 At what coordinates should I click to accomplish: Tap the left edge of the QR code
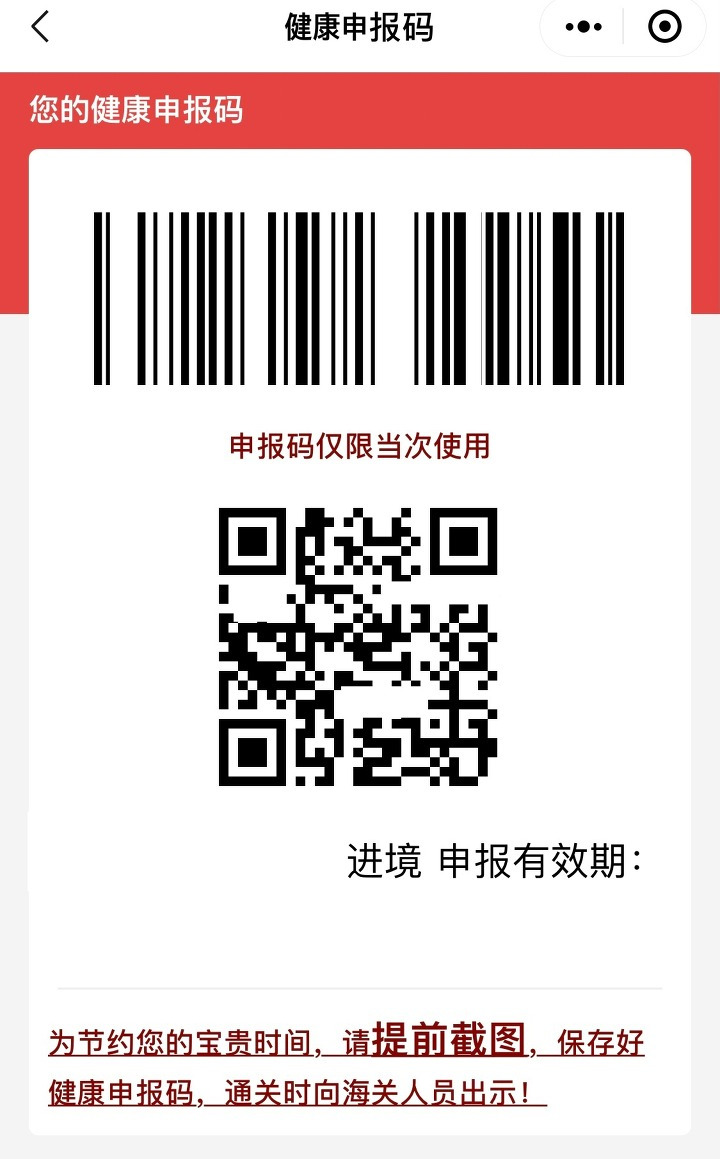pos(222,645)
